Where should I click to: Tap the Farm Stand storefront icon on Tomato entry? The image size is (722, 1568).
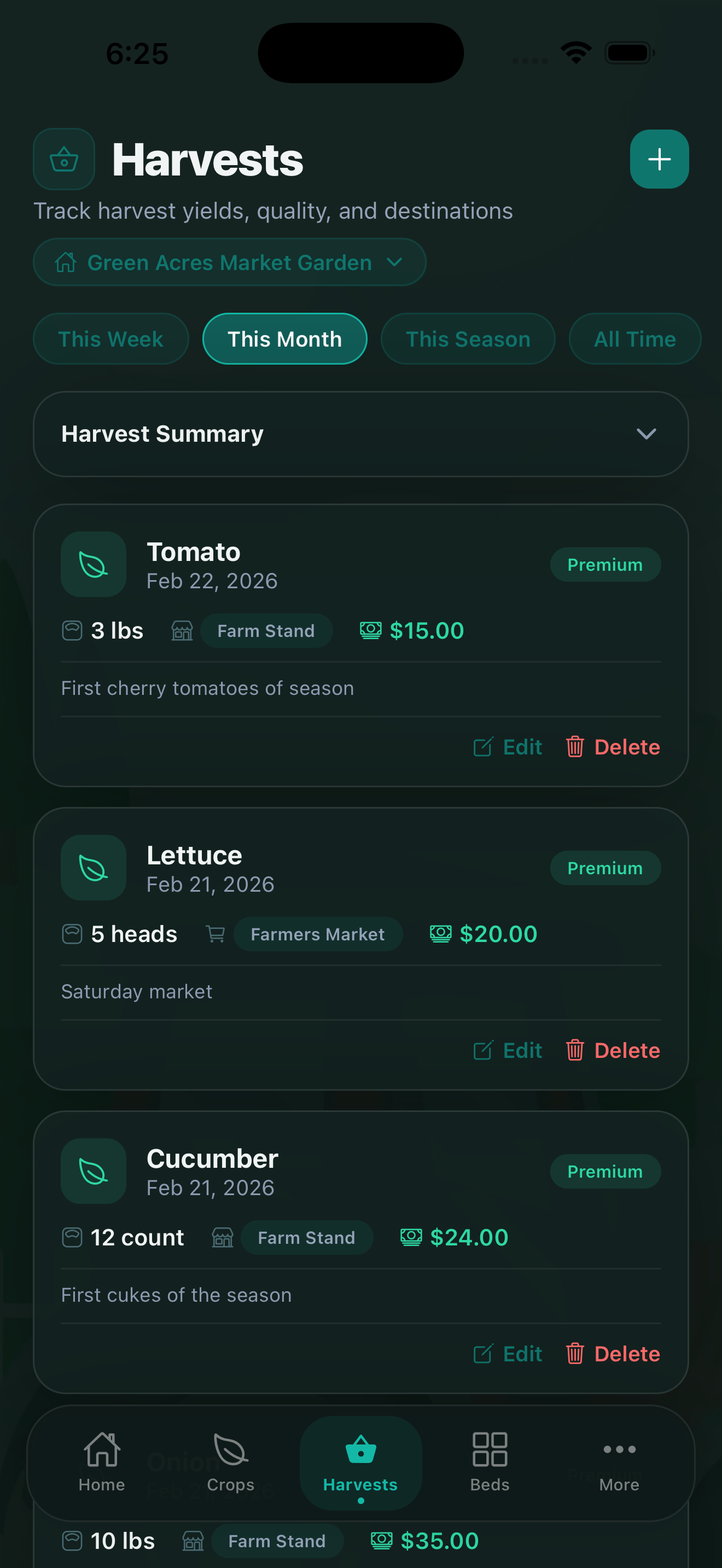(181, 630)
